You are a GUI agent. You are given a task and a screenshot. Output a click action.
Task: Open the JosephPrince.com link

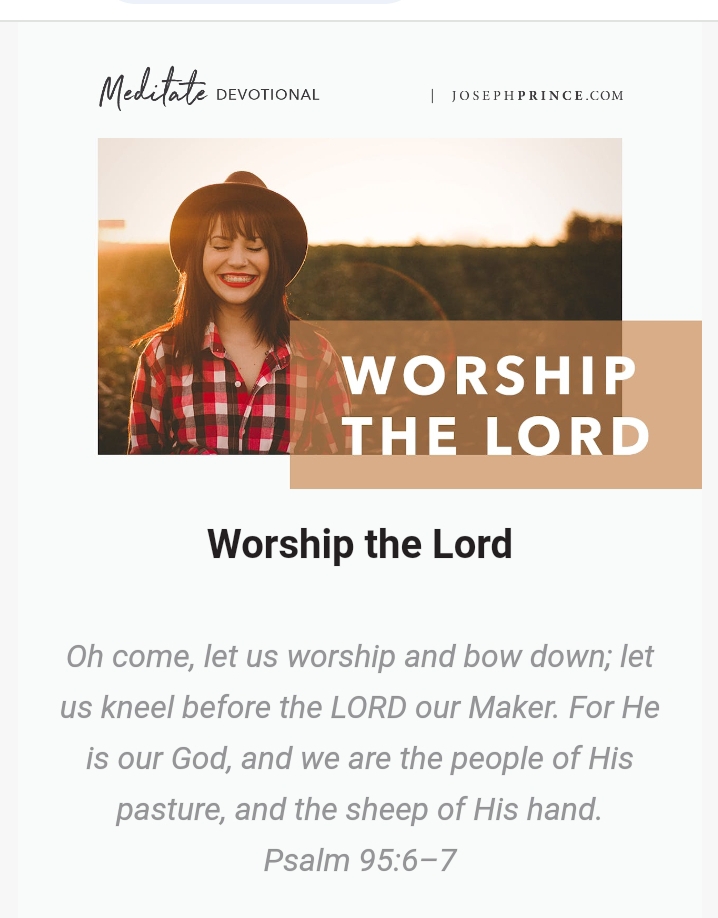[x=537, y=96]
